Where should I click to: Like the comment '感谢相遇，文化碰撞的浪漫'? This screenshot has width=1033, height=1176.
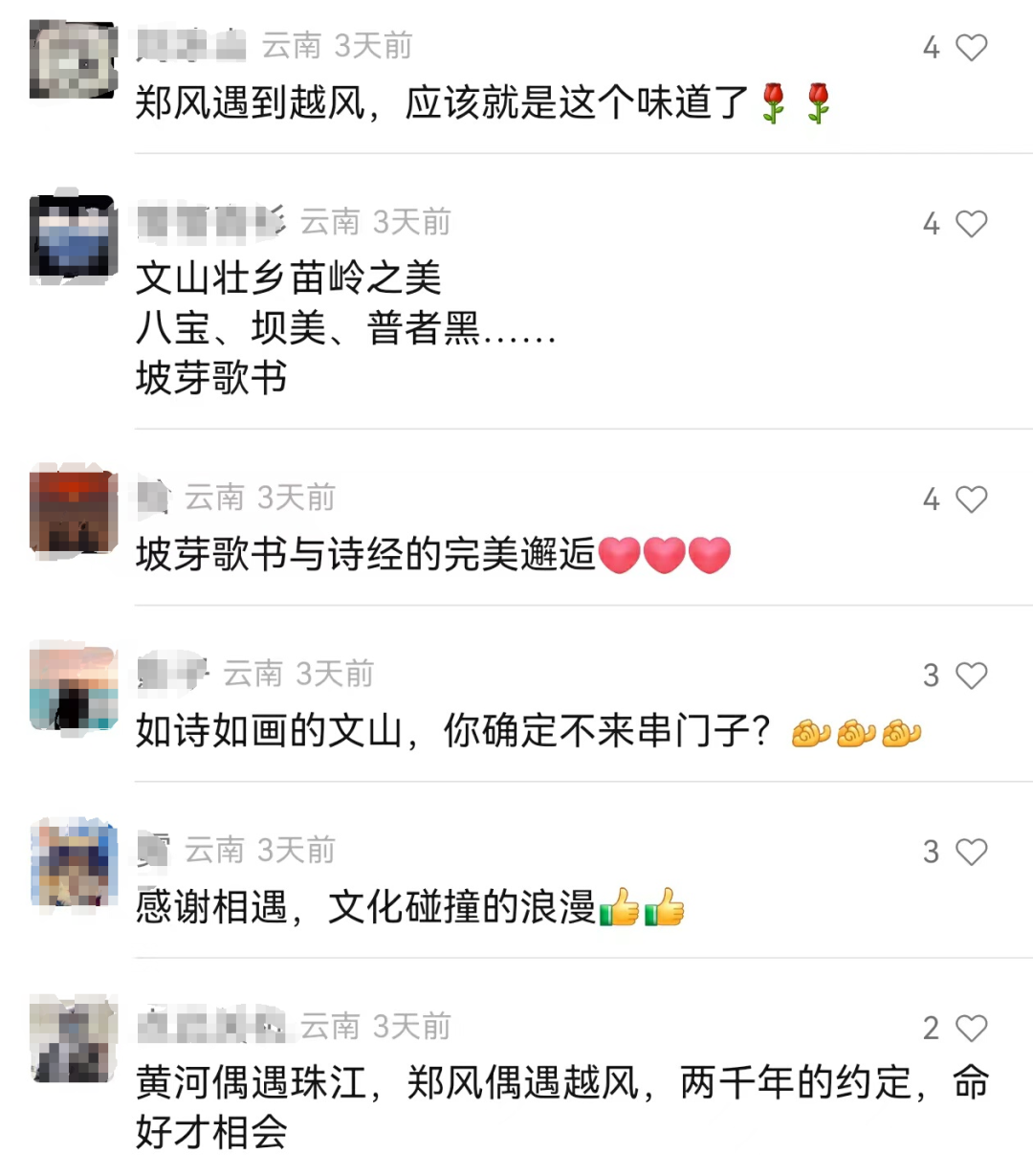click(971, 852)
